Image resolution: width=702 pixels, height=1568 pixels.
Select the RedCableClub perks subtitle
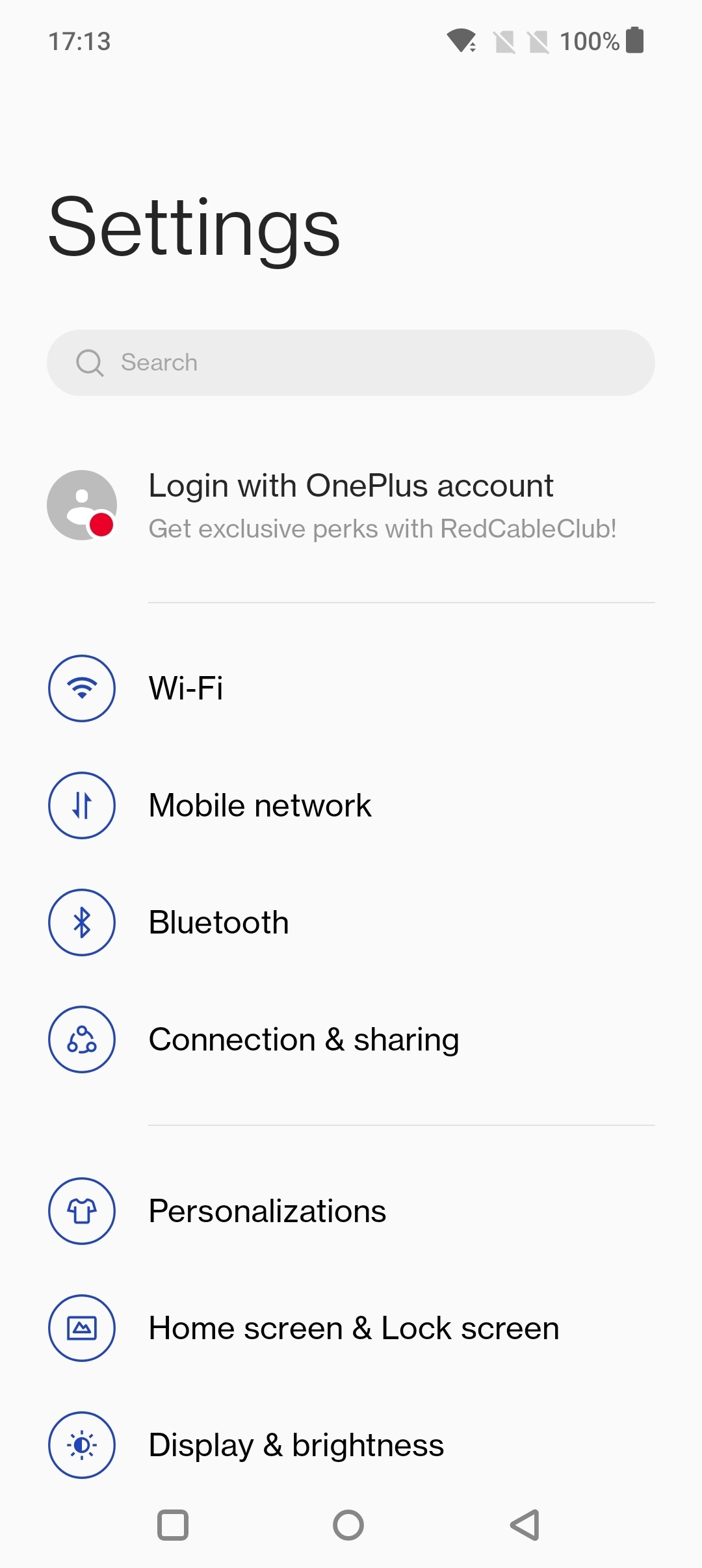(382, 529)
